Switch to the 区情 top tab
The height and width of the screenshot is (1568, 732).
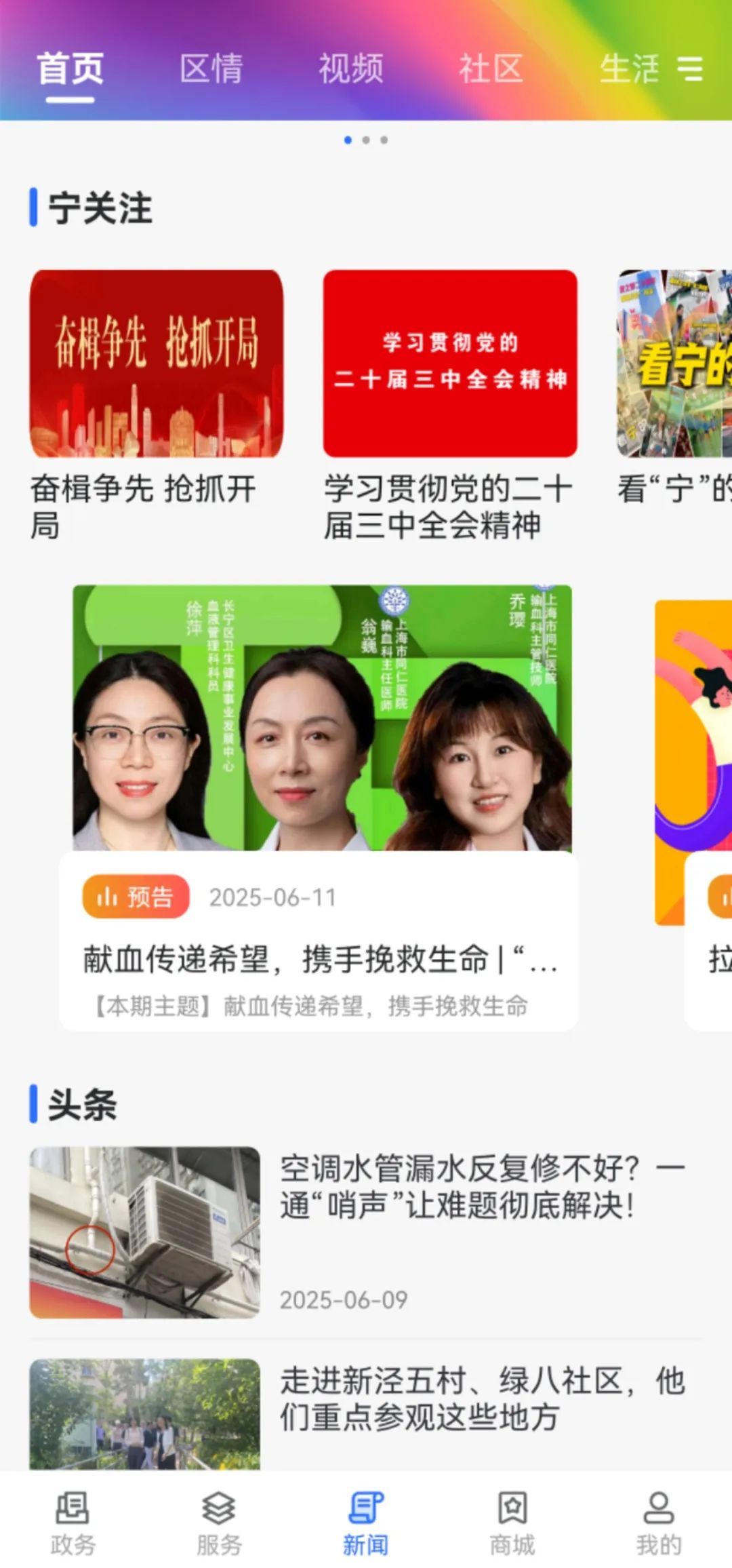tap(211, 69)
